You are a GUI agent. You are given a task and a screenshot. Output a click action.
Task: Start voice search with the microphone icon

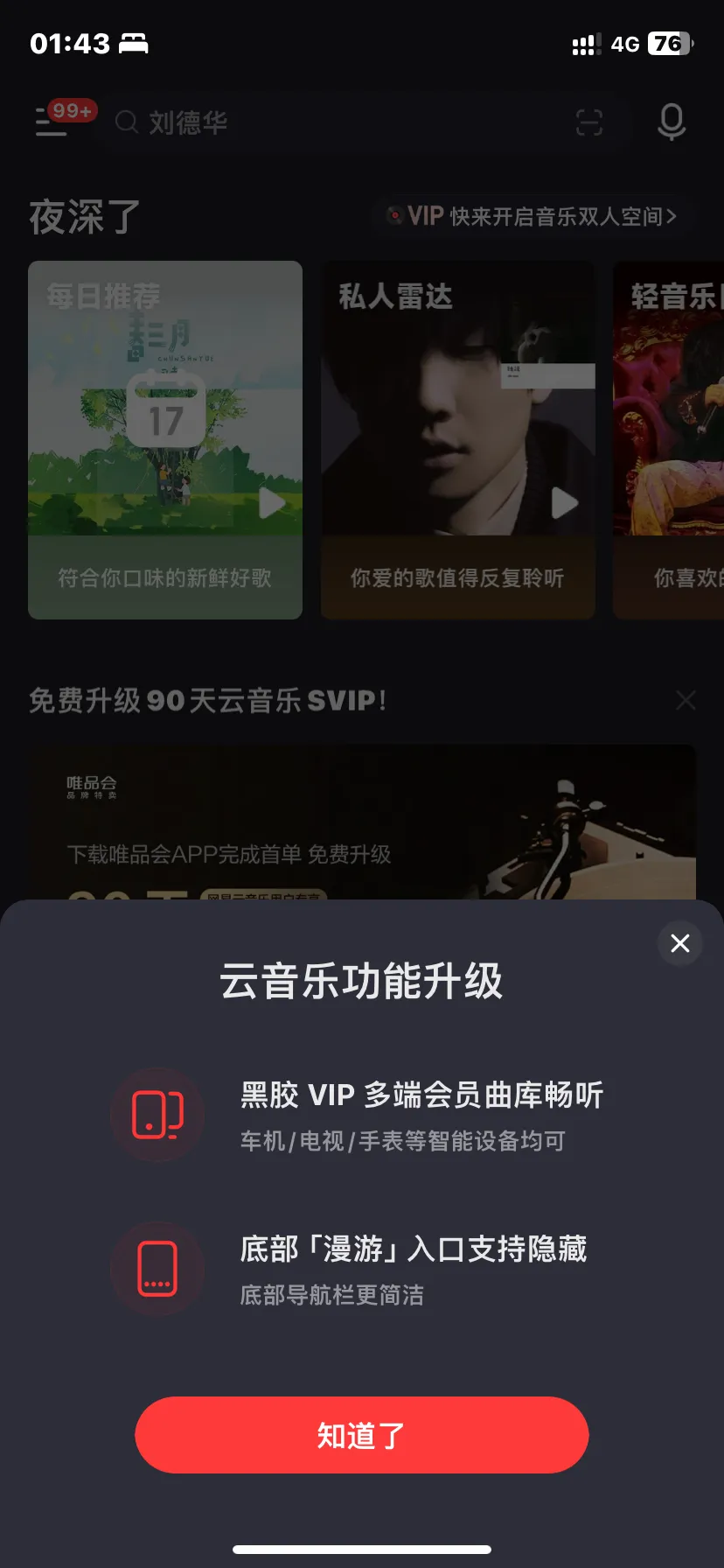pos(671,122)
